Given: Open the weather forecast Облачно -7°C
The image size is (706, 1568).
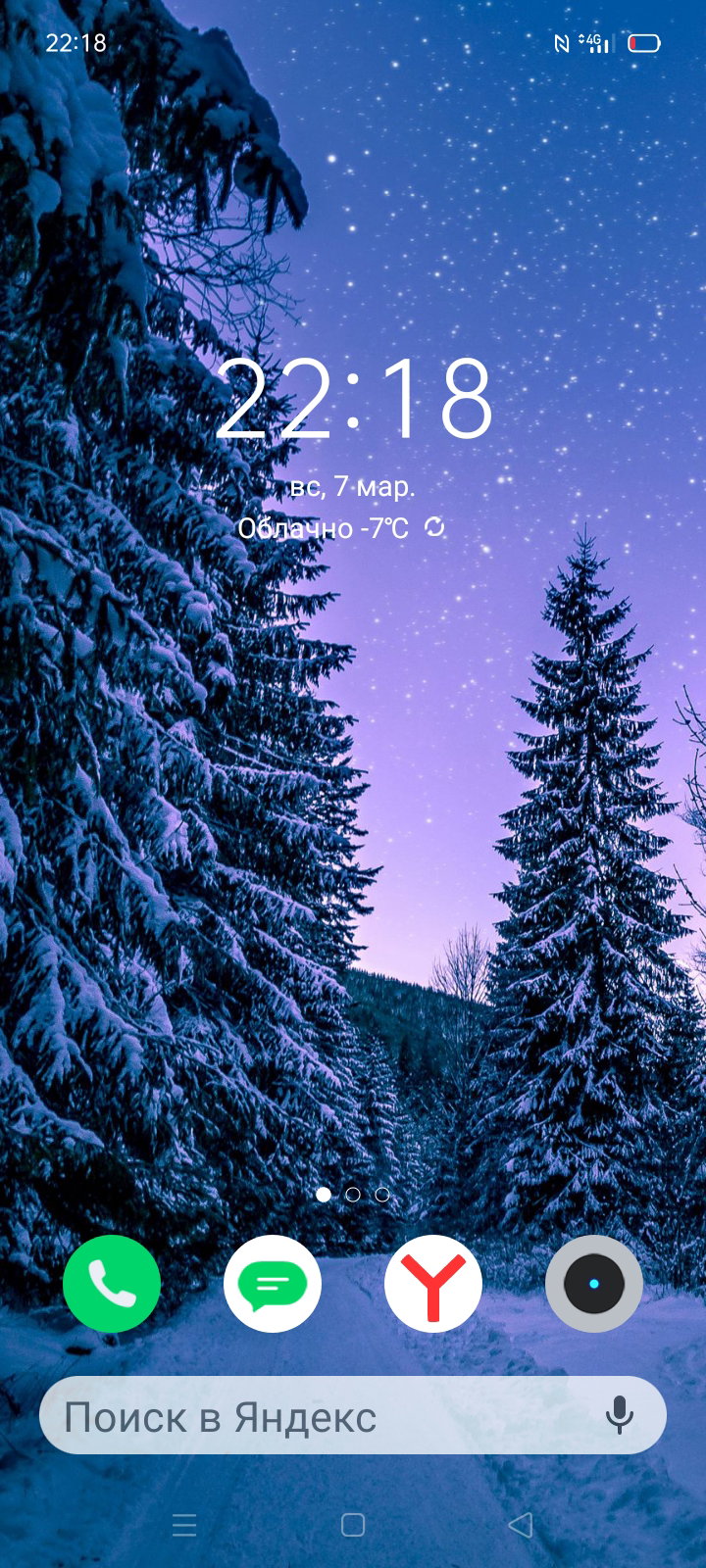Looking at the screenshot, I should click(x=323, y=528).
